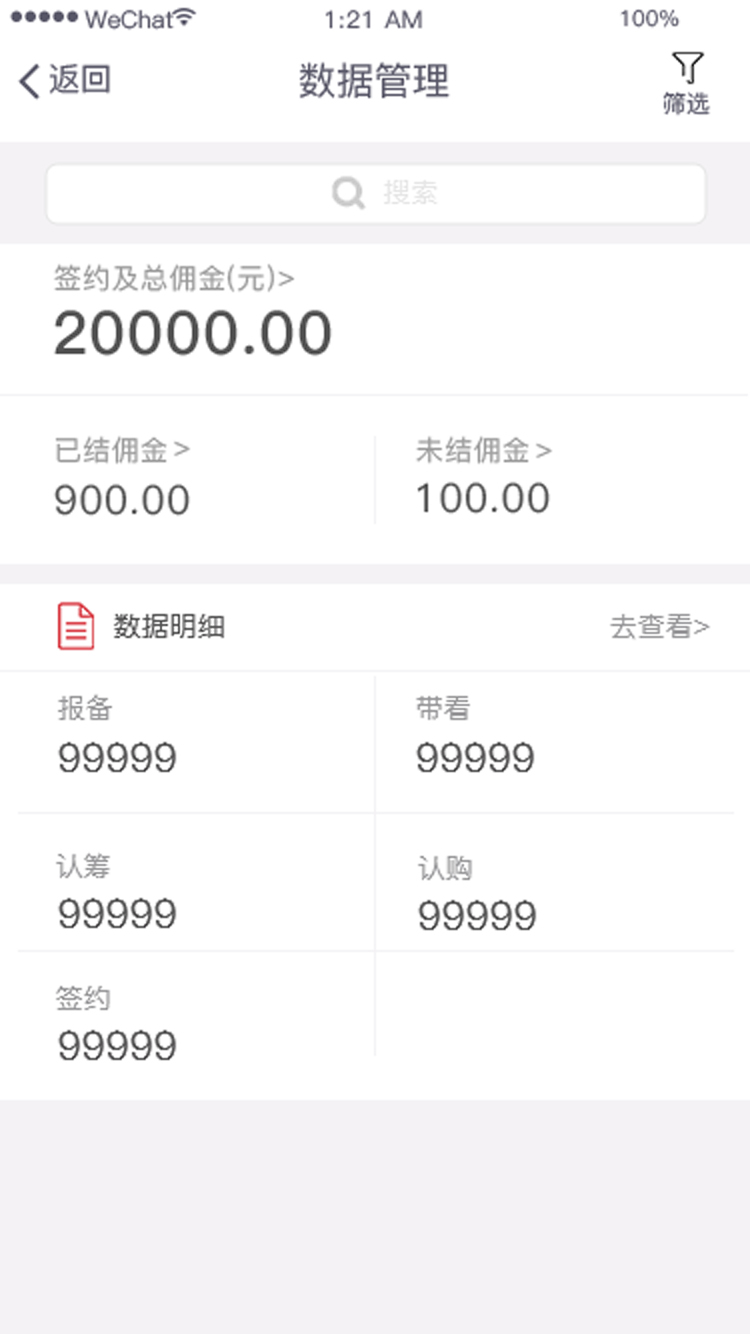Tap the 搜索 search box
The image size is (750, 1334).
tap(375, 193)
